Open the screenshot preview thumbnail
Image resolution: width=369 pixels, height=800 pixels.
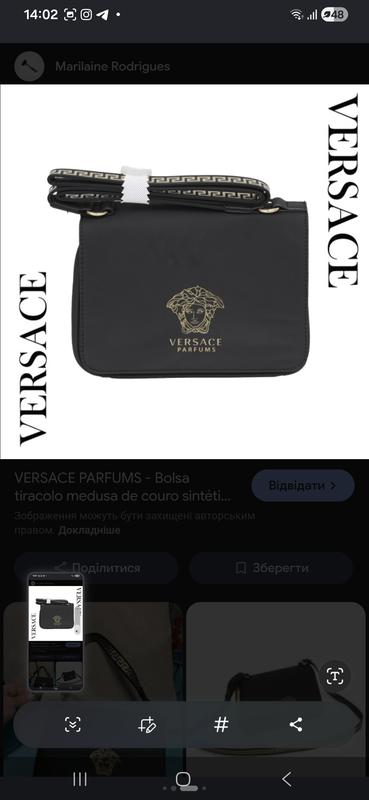click(56, 632)
